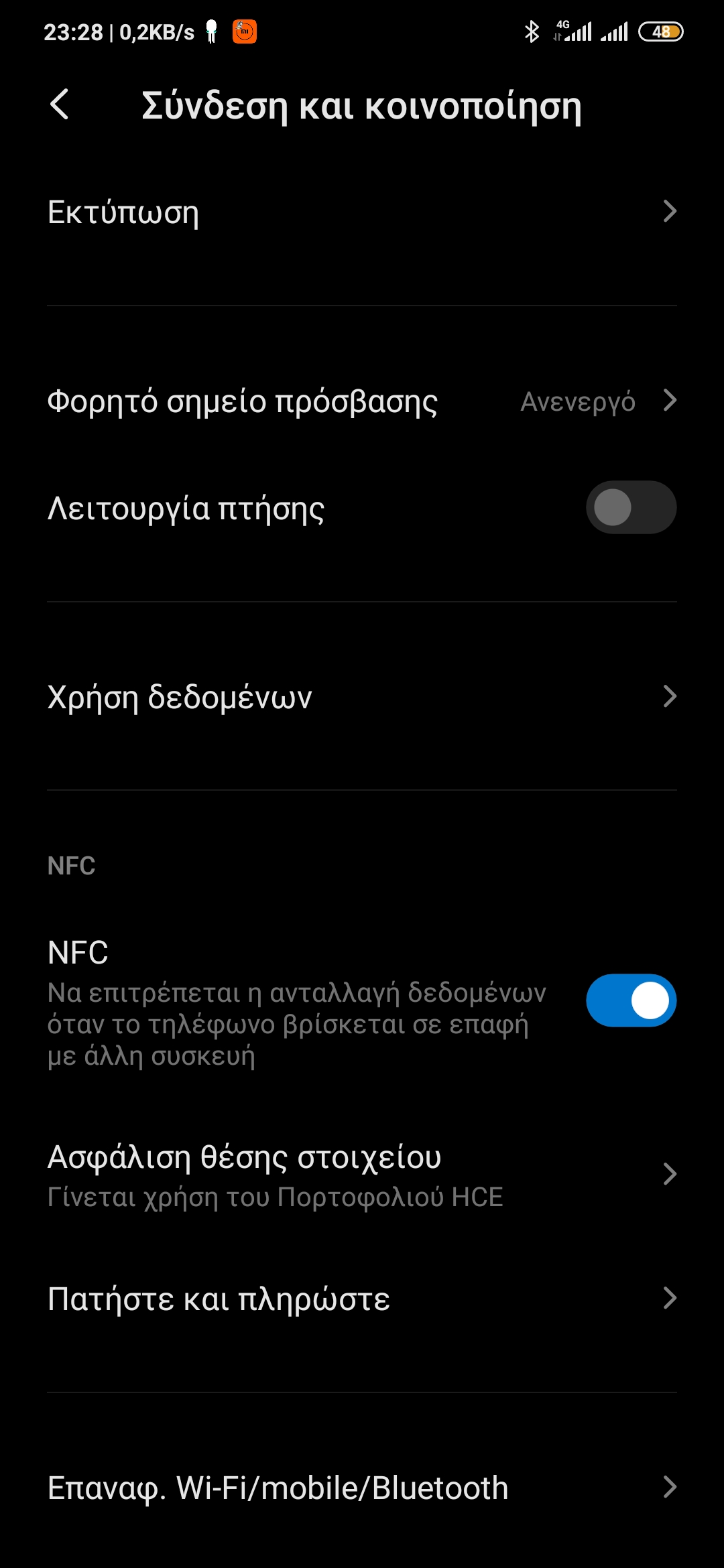Open Πατήστε και πληρώστε
This screenshot has width=724, height=1568.
tap(362, 1299)
